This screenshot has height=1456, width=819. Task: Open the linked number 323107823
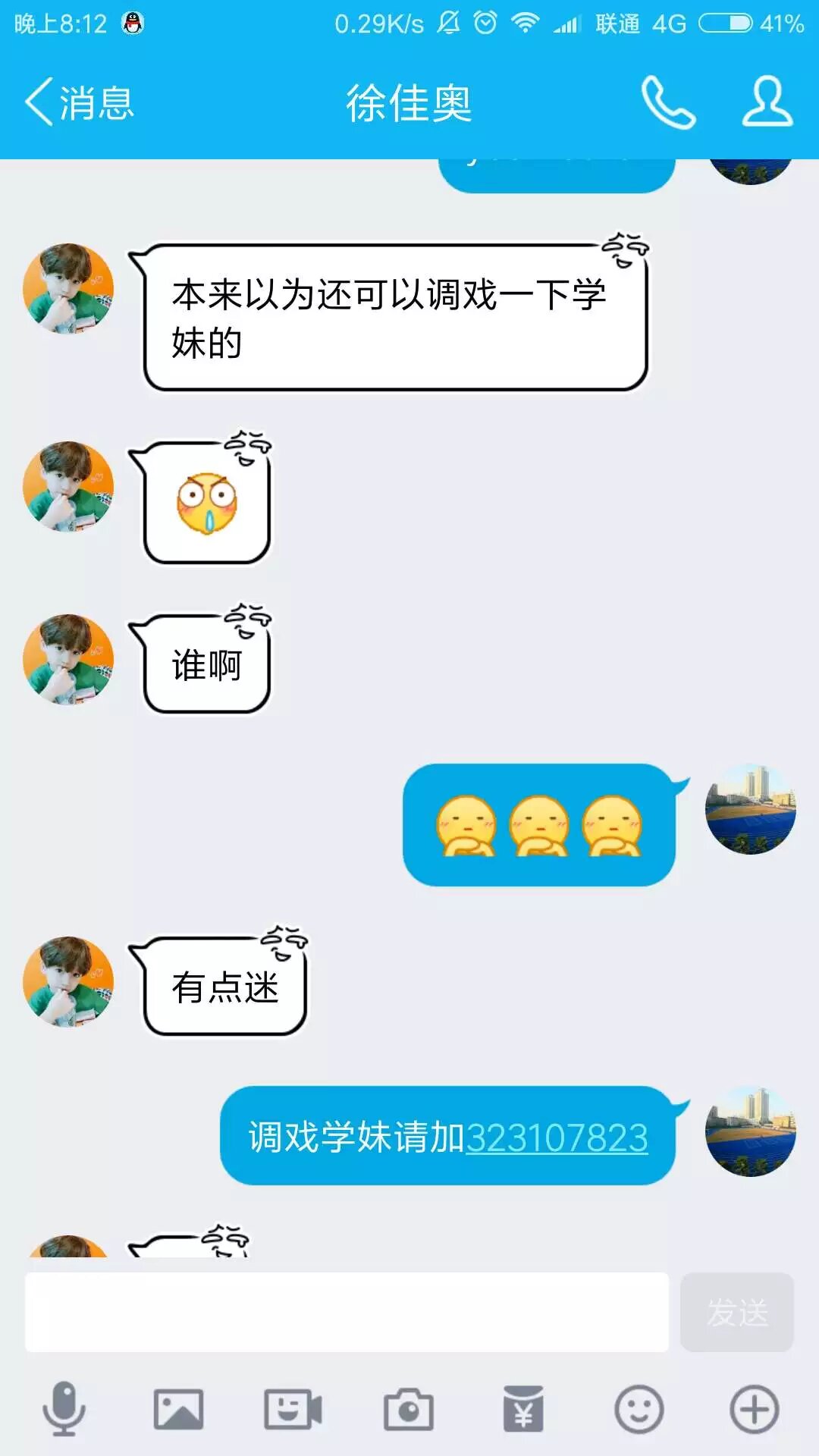[x=557, y=1137]
